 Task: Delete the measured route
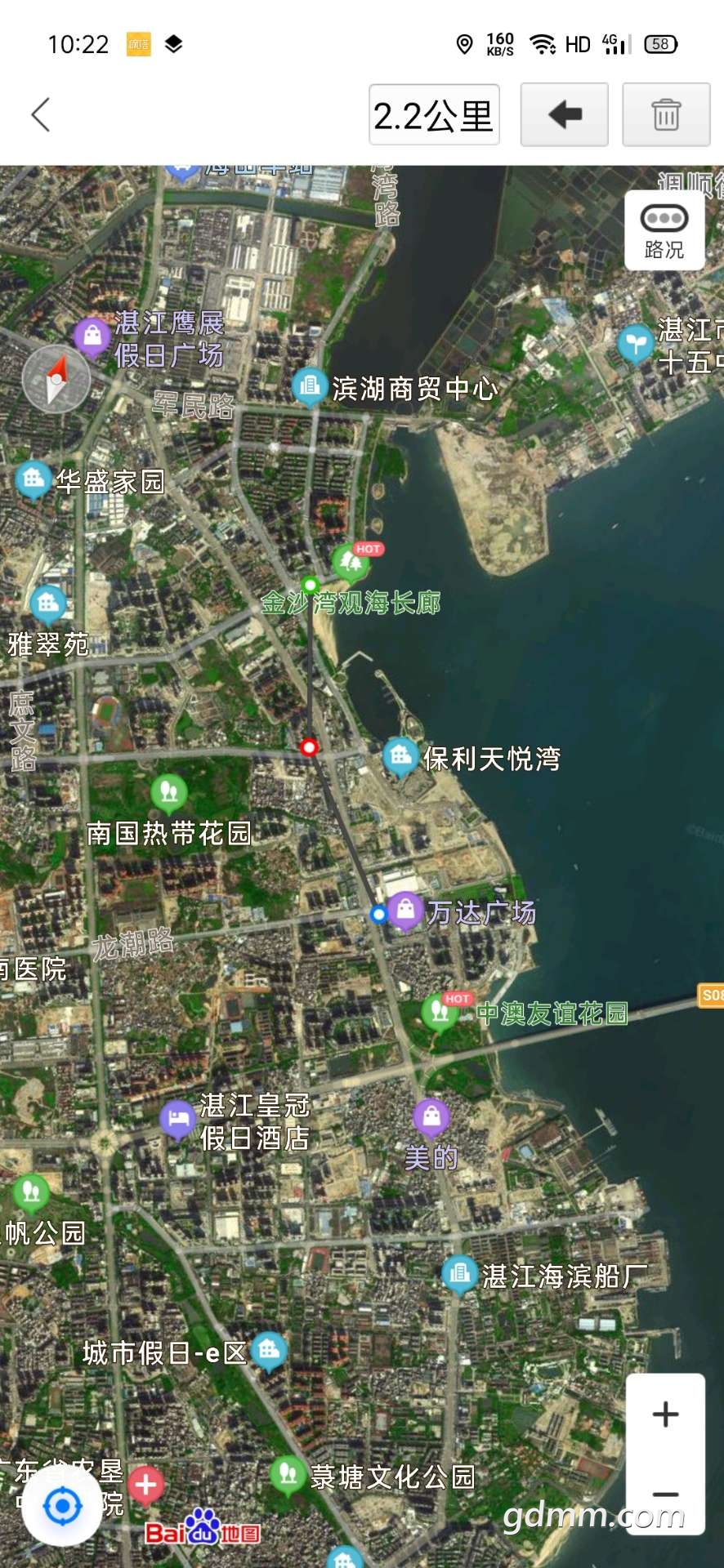pos(666,114)
